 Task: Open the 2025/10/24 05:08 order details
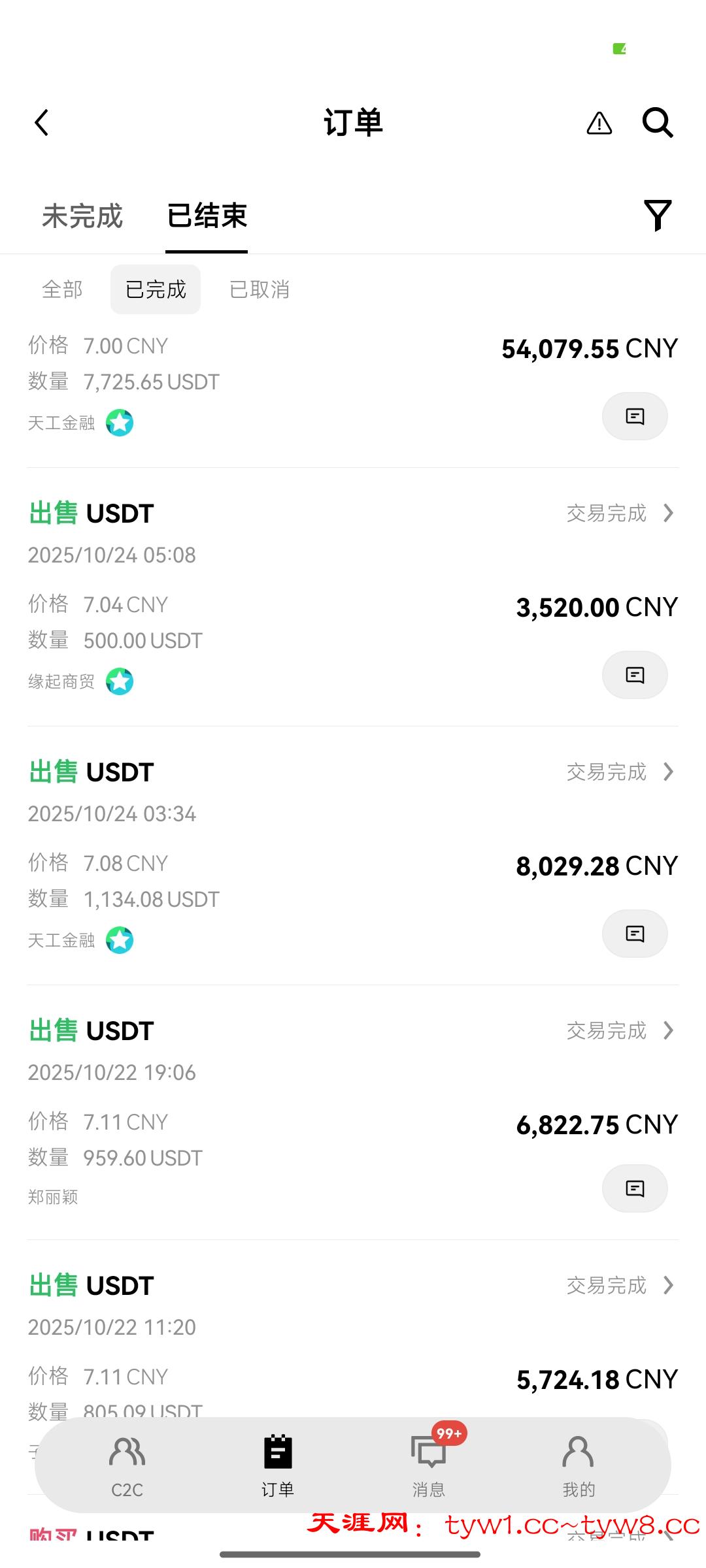coord(619,514)
